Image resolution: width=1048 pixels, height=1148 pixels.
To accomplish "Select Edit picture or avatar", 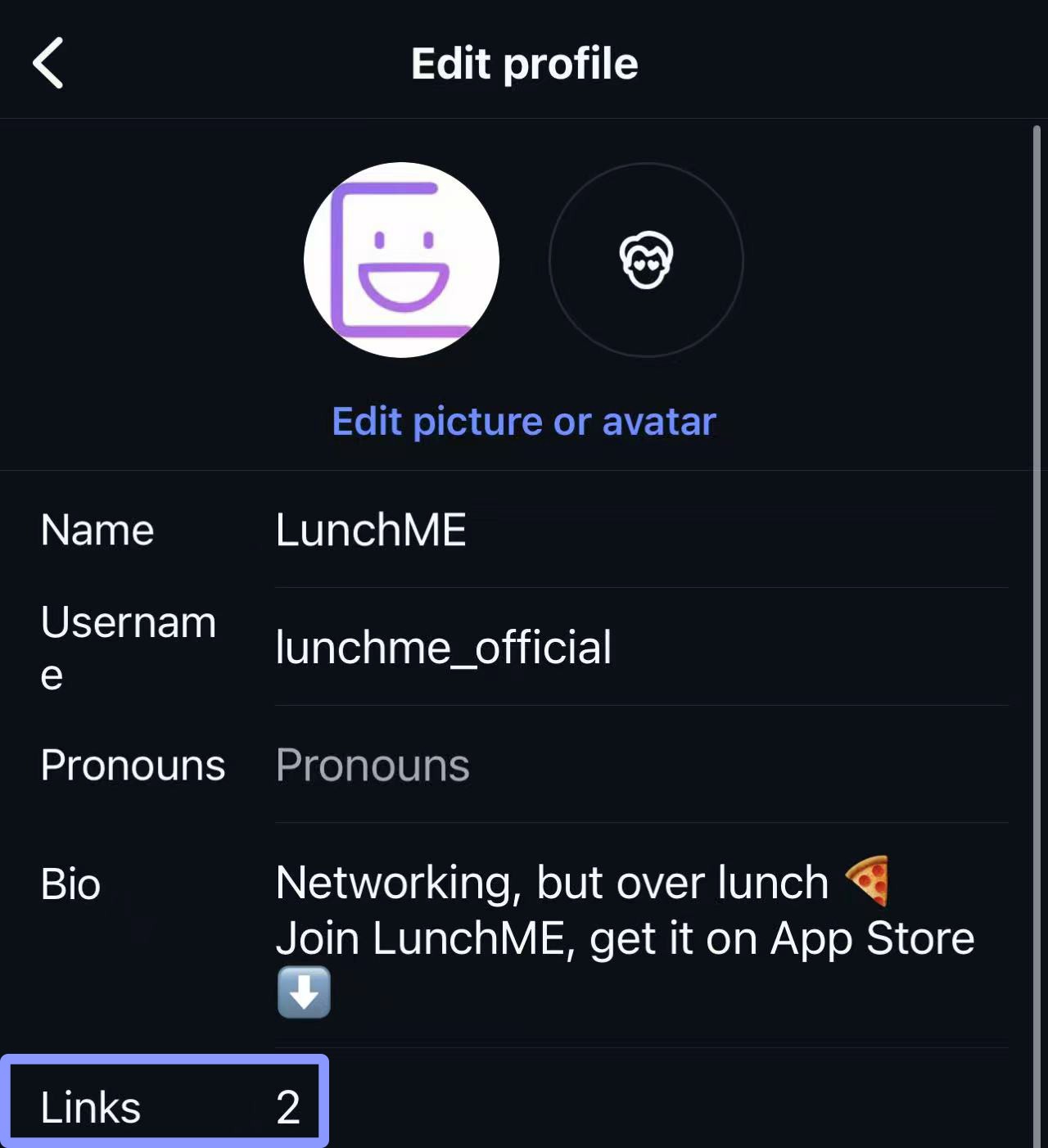I will tap(524, 422).
